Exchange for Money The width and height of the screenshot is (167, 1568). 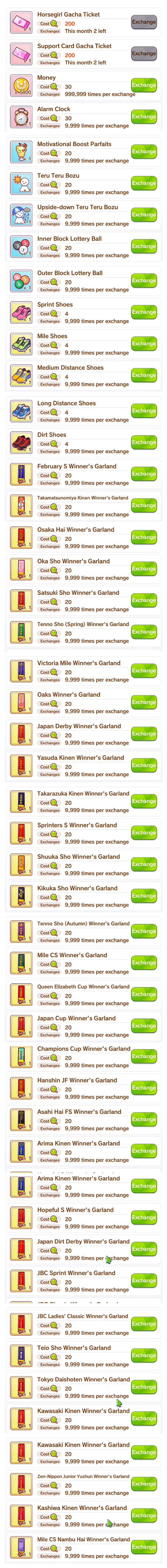(x=144, y=85)
